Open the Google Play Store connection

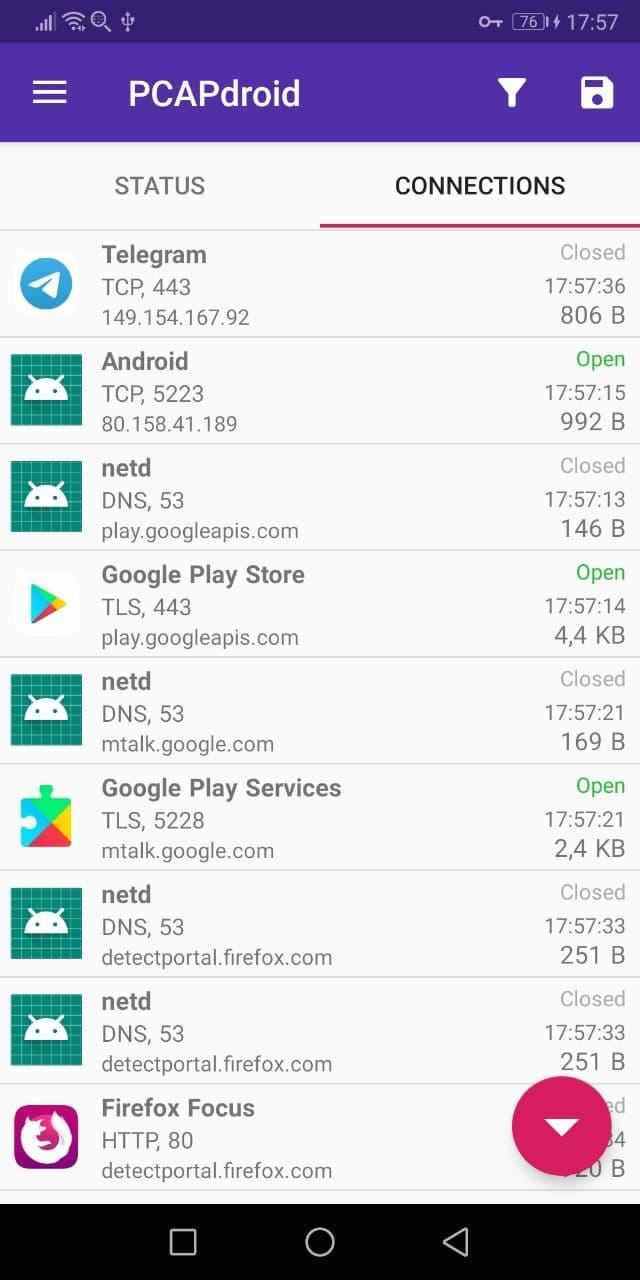(320, 605)
